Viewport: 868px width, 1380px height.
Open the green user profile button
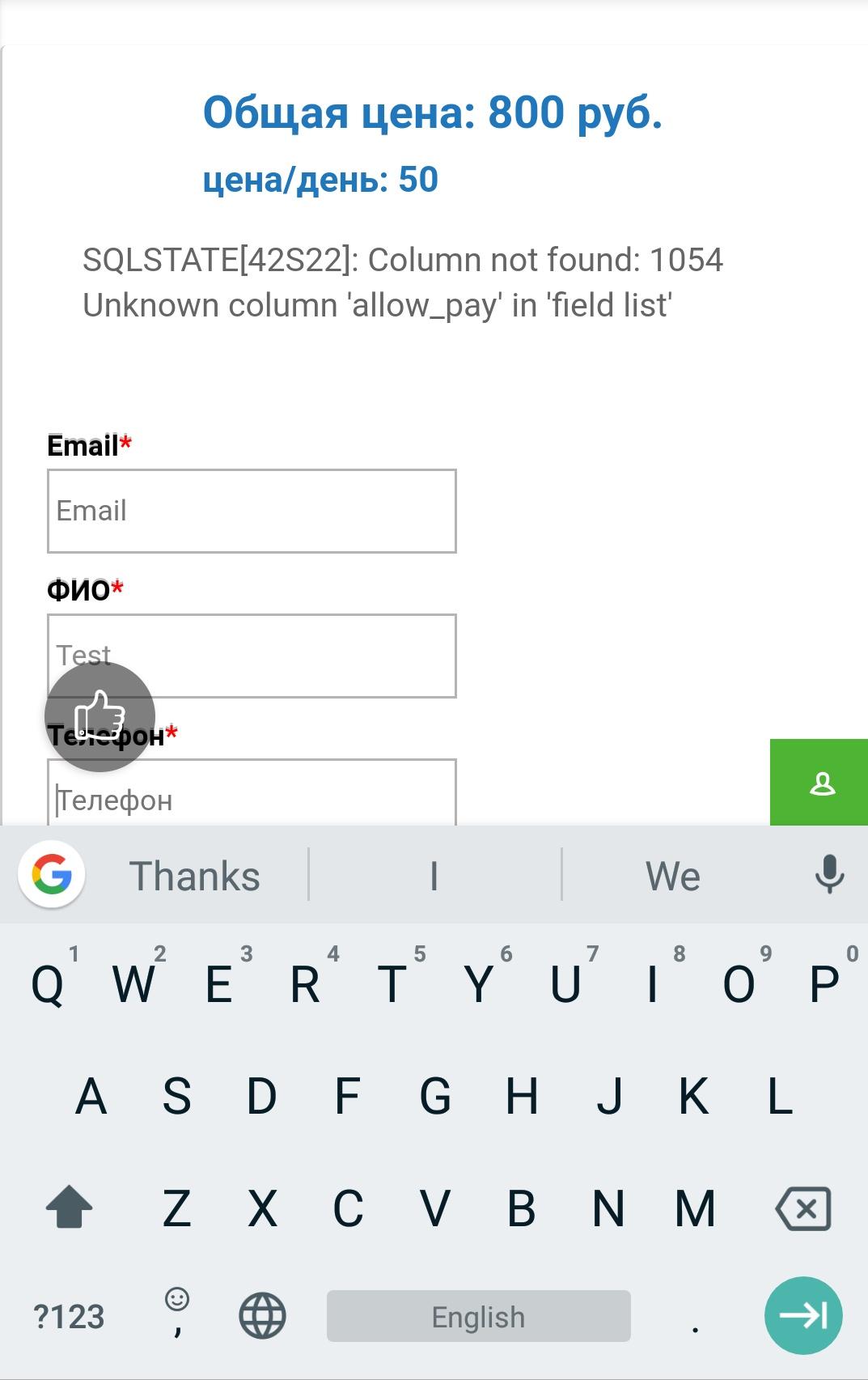pos(819,783)
